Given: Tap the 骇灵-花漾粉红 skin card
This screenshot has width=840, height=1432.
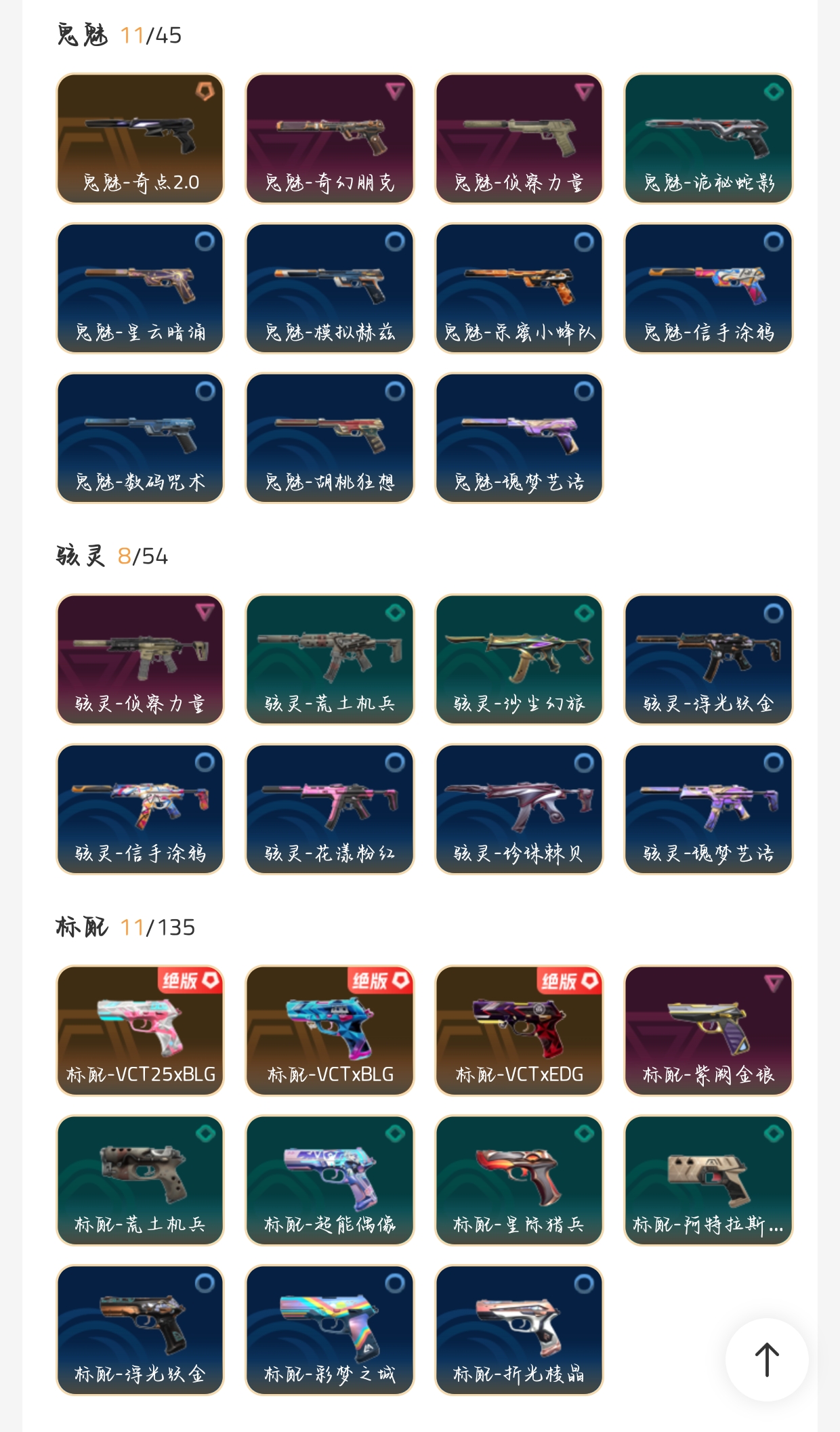Looking at the screenshot, I should click(x=330, y=809).
